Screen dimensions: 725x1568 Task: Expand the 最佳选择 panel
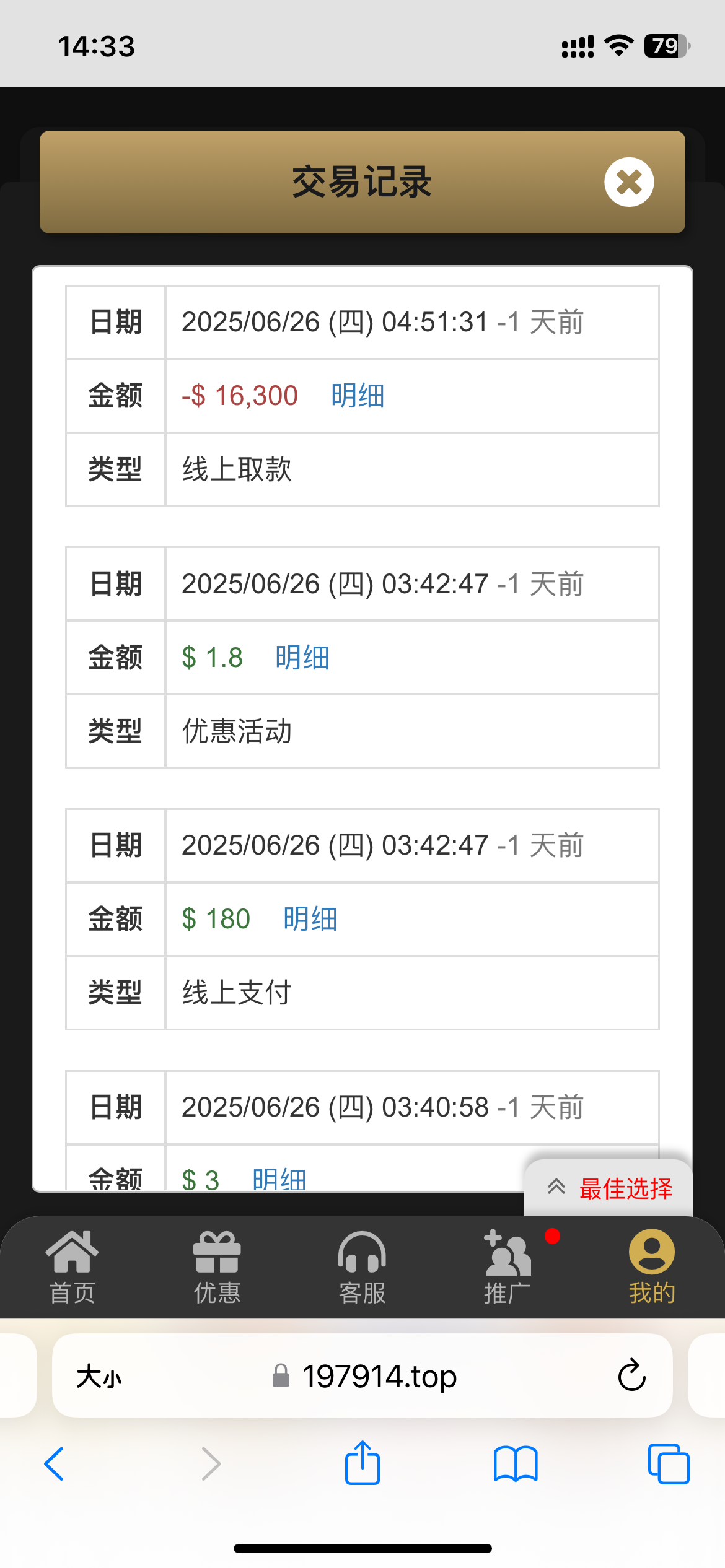(x=609, y=1188)
